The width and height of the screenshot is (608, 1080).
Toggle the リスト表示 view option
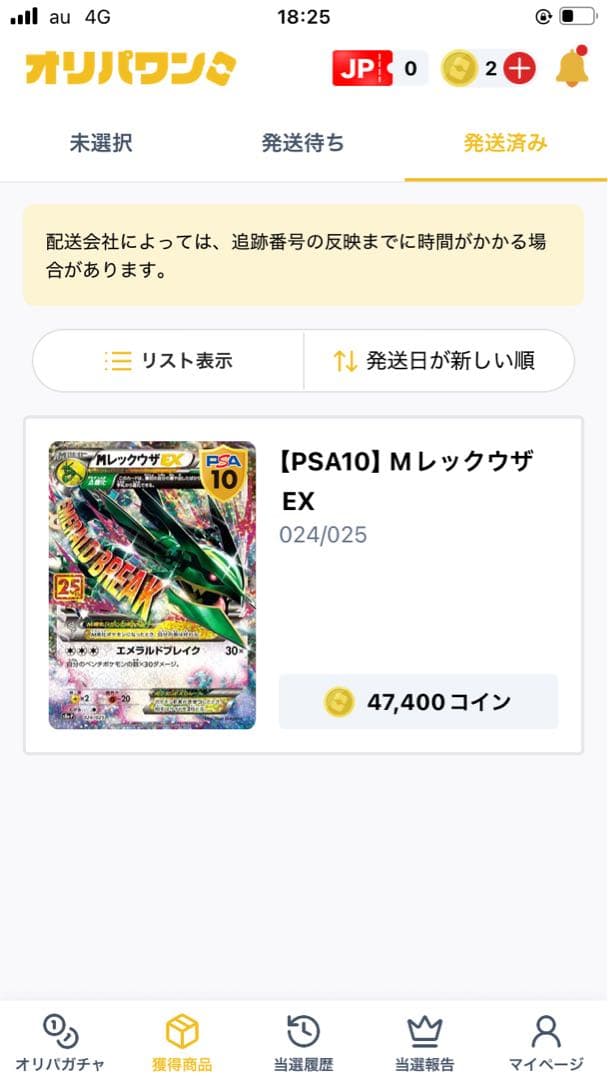tap(169, 361)
